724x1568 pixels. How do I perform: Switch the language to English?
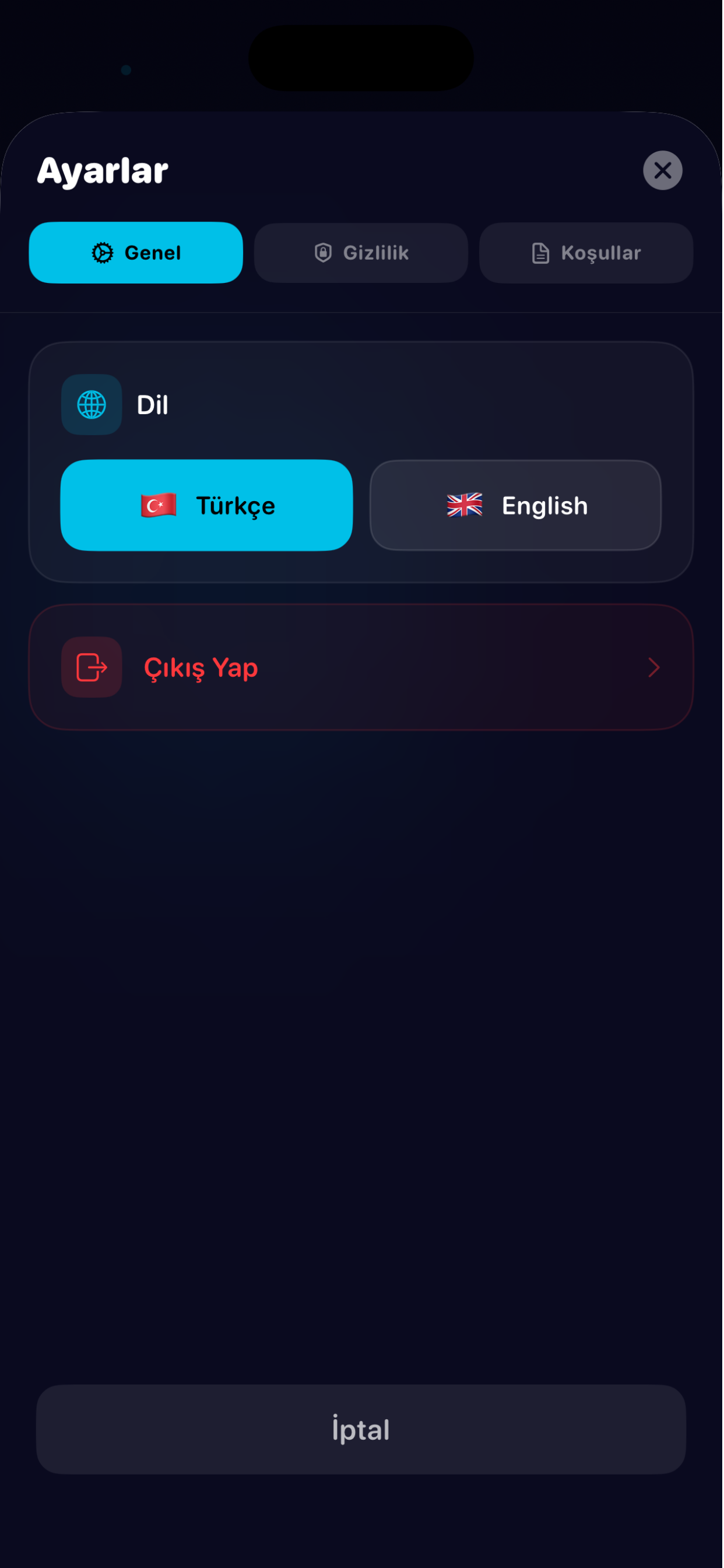click(x=515, y=505)
